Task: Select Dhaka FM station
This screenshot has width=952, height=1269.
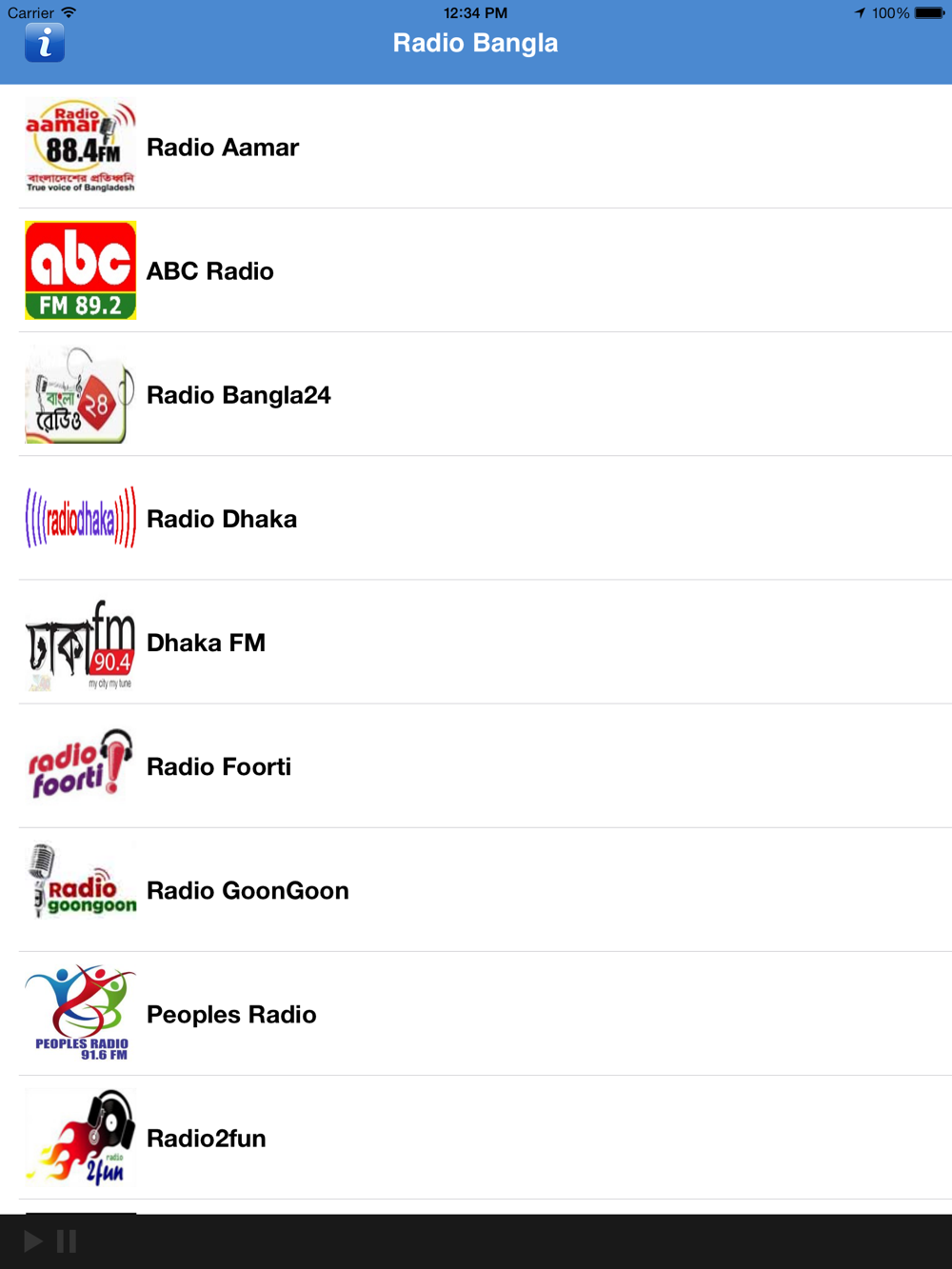Action: tap(206, 643)
